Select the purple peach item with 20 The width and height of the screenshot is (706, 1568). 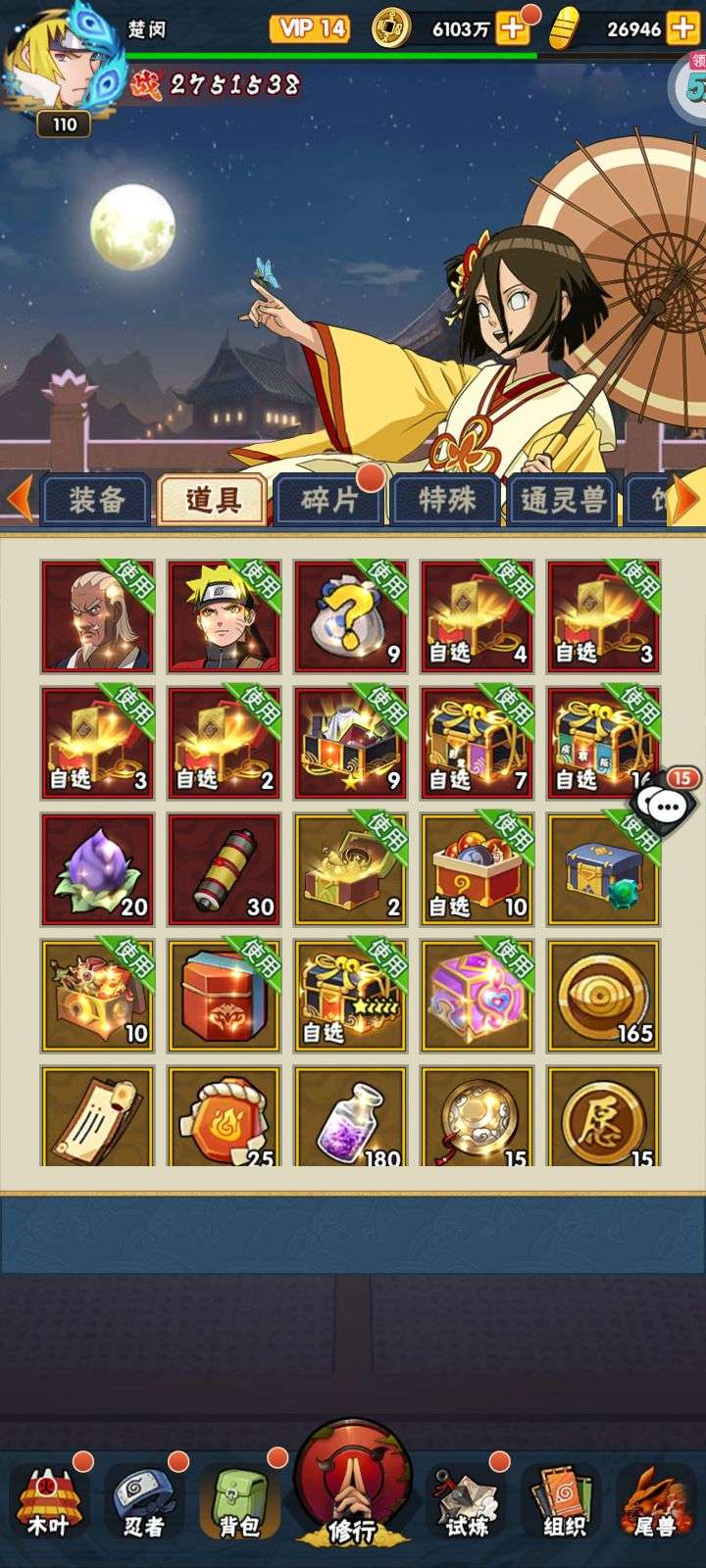coord(97,869)
